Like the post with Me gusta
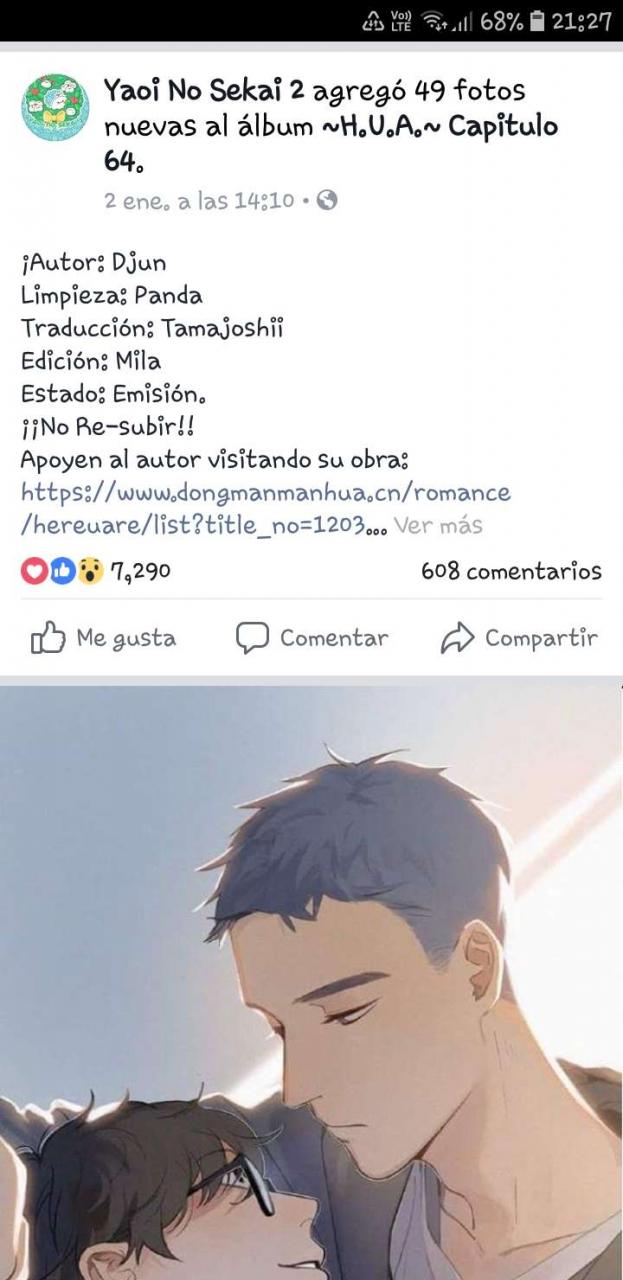The image size is (623, 1280). [104, 638]
